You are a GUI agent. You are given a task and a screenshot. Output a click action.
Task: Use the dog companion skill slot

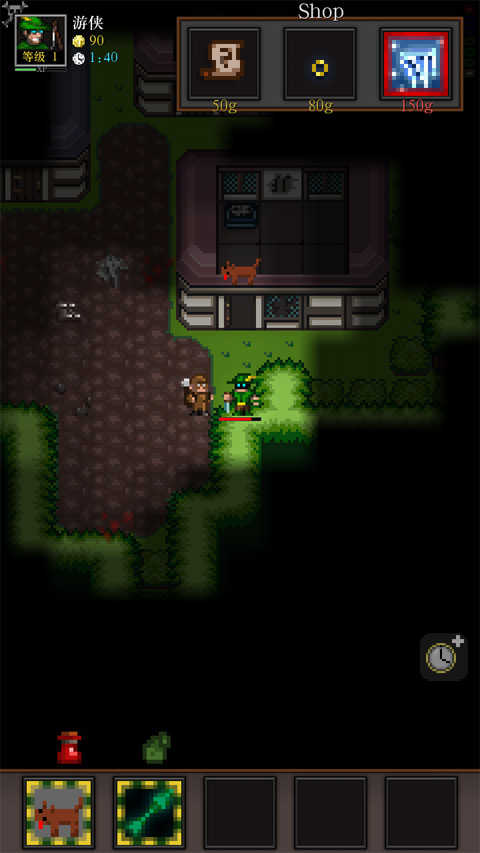click(59, 812)
